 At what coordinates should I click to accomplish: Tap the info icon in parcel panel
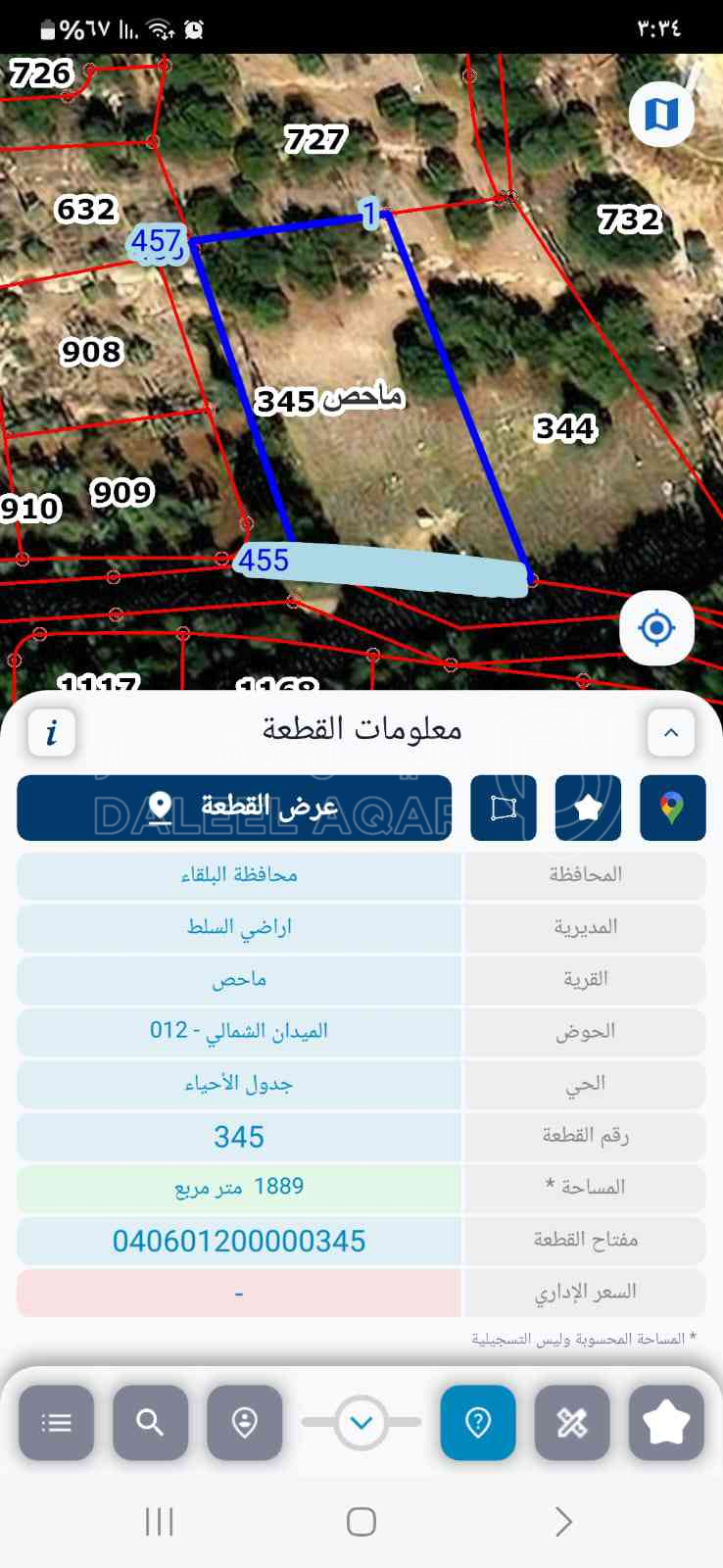click(x=52, y=732)
